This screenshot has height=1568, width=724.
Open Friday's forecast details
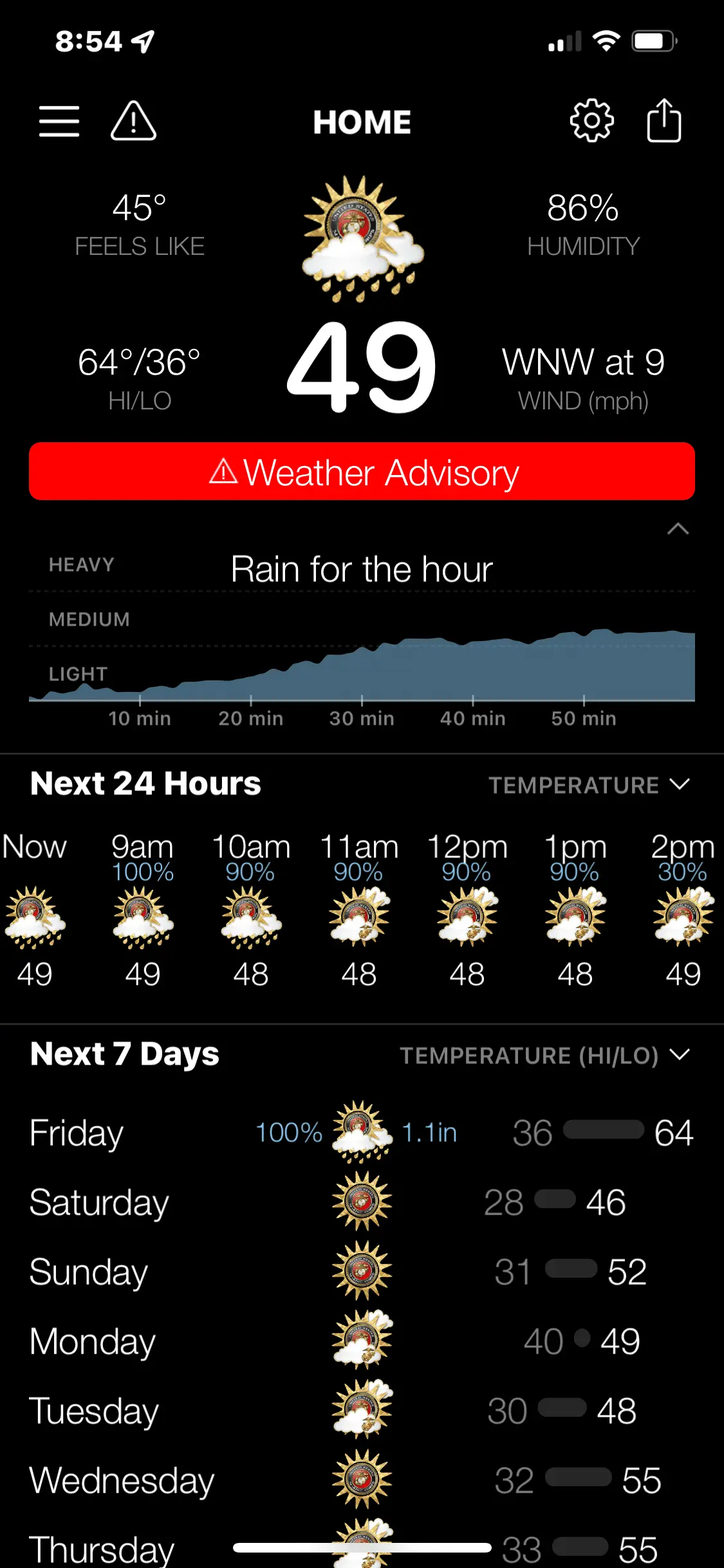pos(362,1133)
